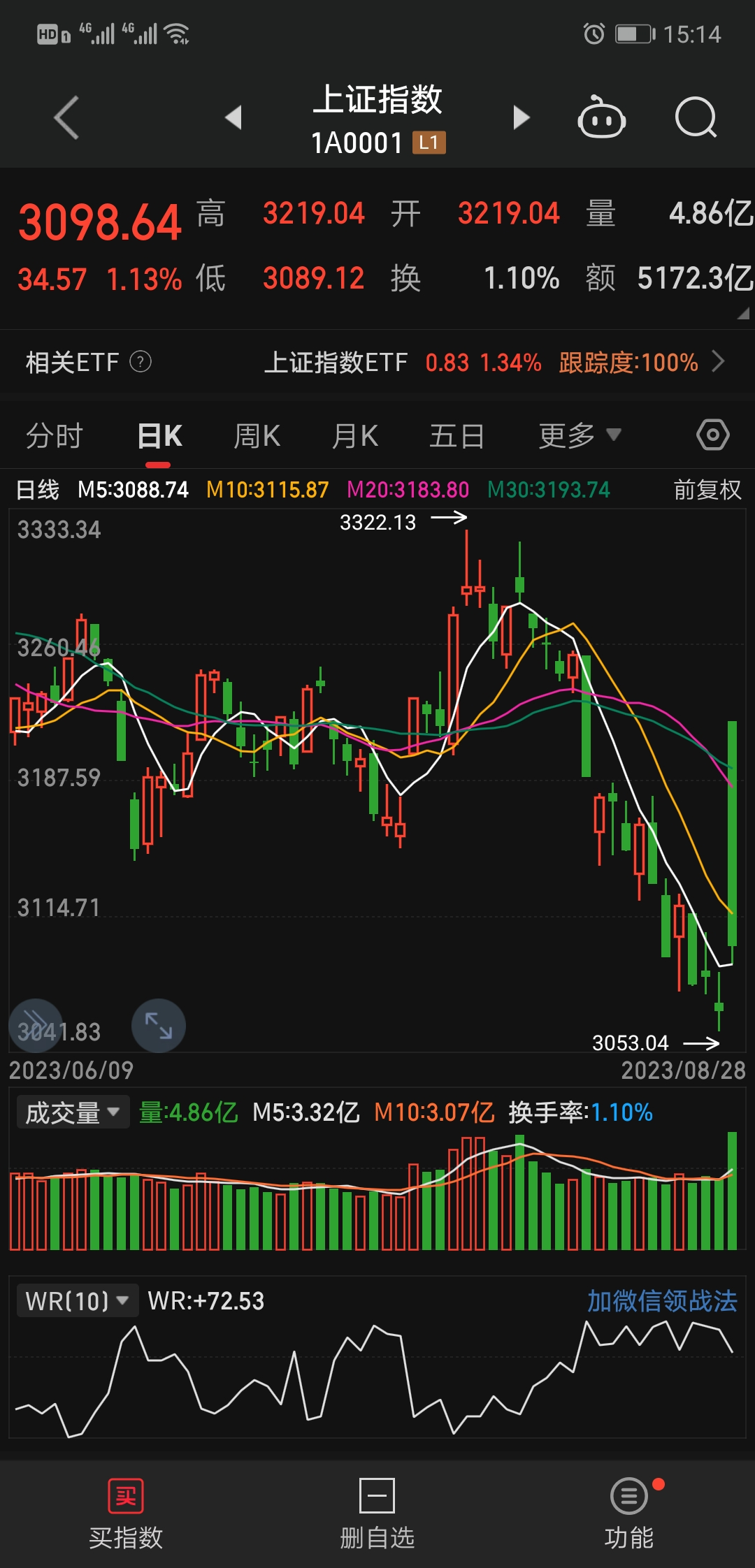Open the search magnifier
This screenshot has width=755, height=1568.
[696, 117]
